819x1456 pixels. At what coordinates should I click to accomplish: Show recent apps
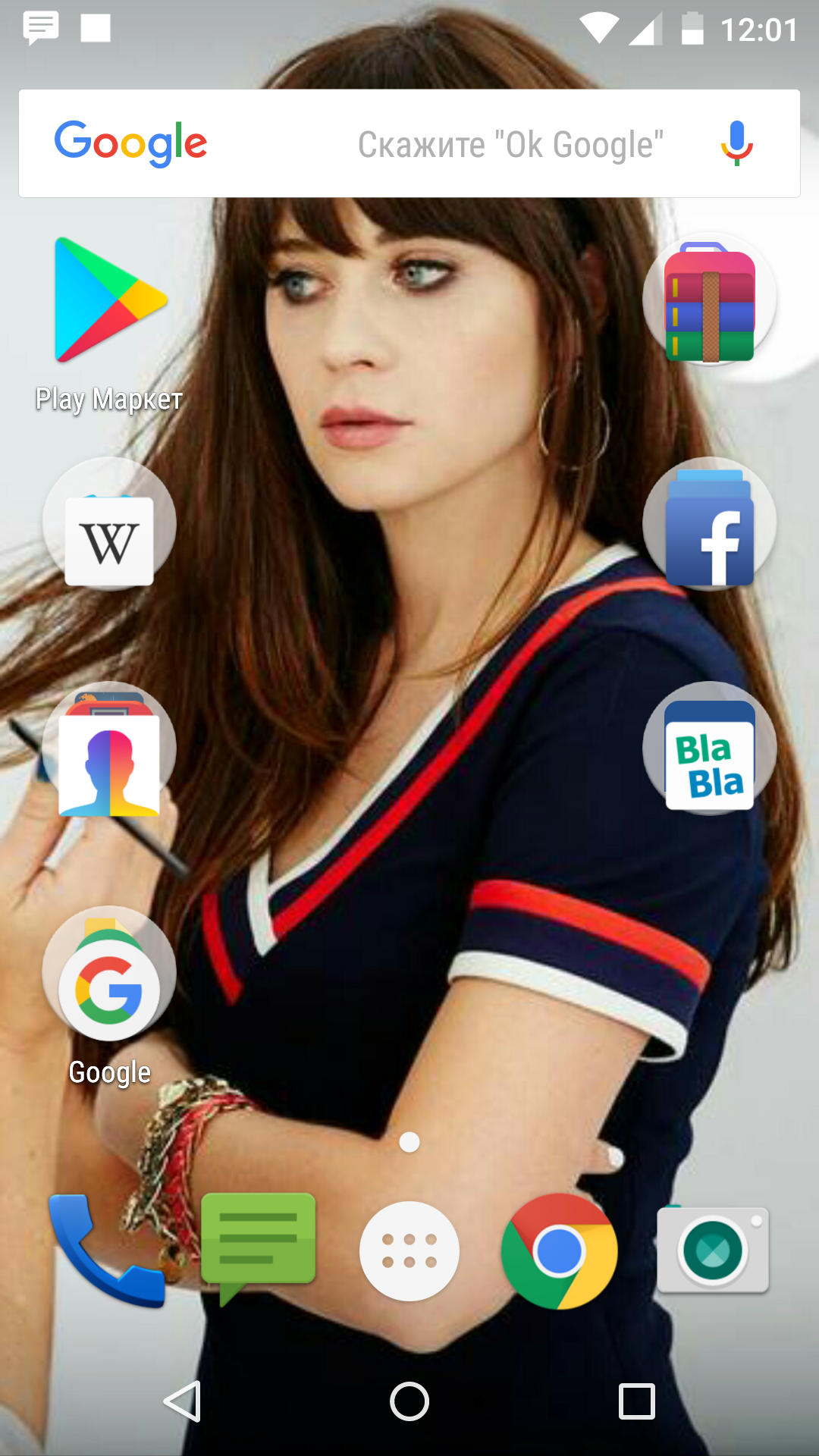[x=637, y=1401]
